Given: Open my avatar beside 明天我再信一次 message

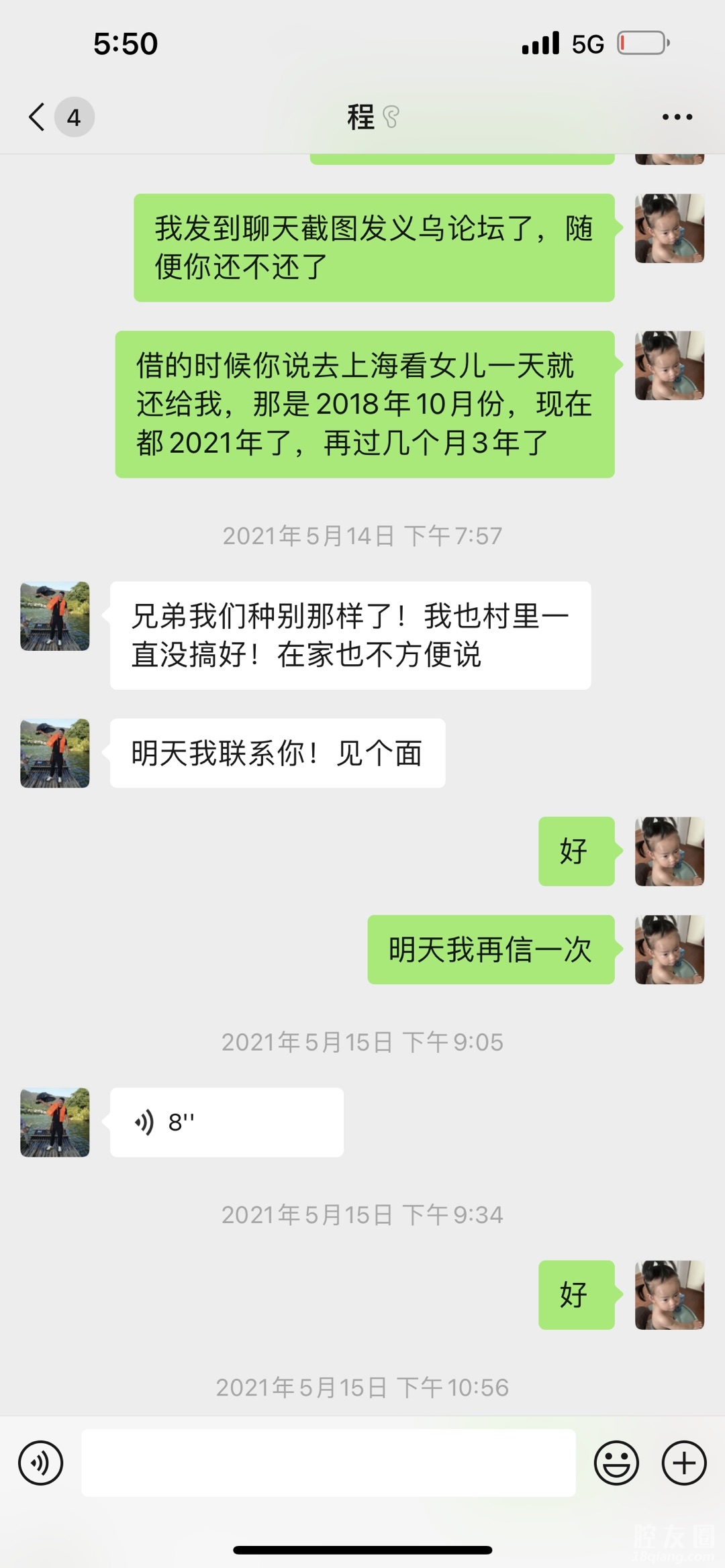Looking at the screenshot, I should pos(669,949).
